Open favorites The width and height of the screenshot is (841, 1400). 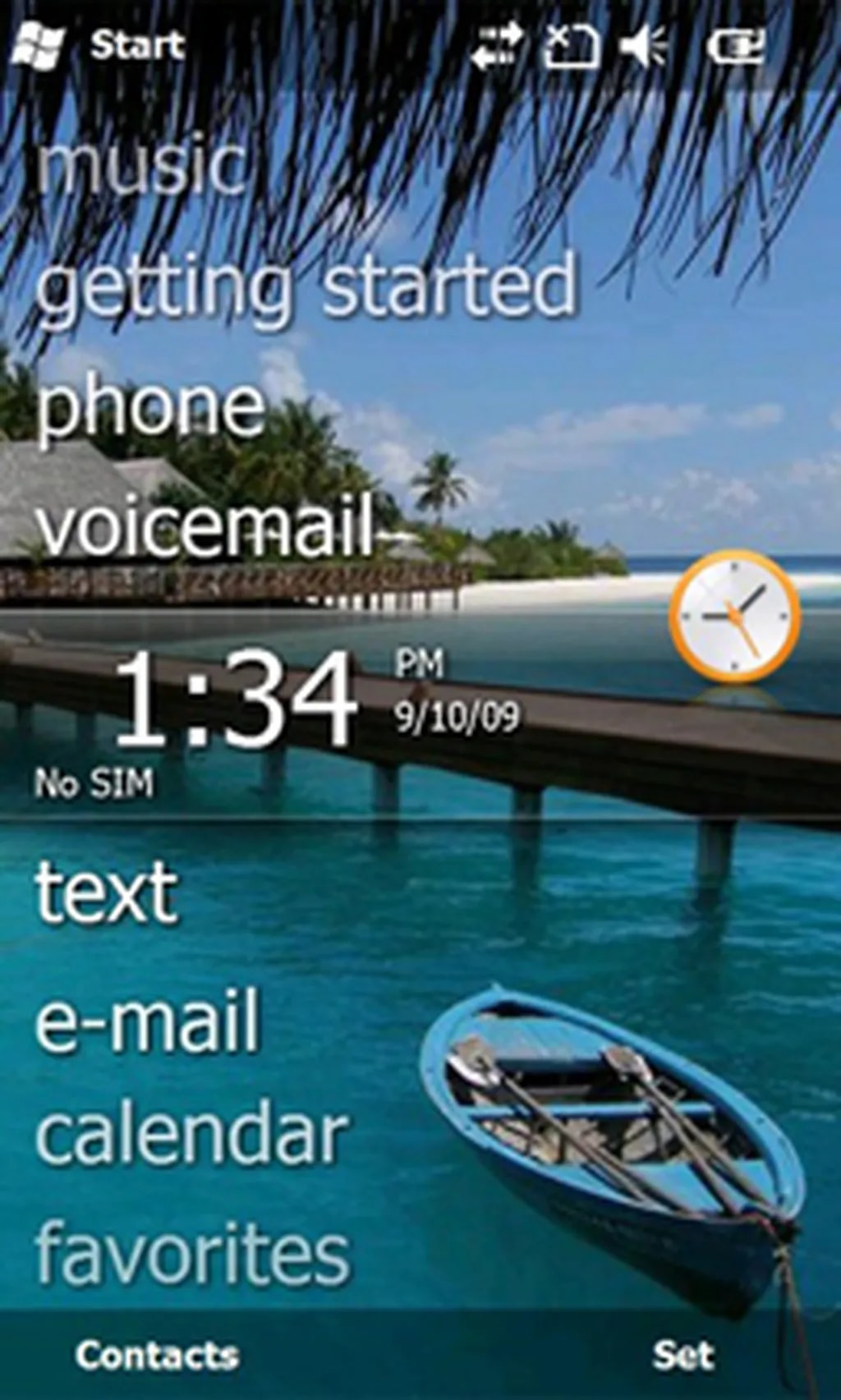pos(192,1252)
